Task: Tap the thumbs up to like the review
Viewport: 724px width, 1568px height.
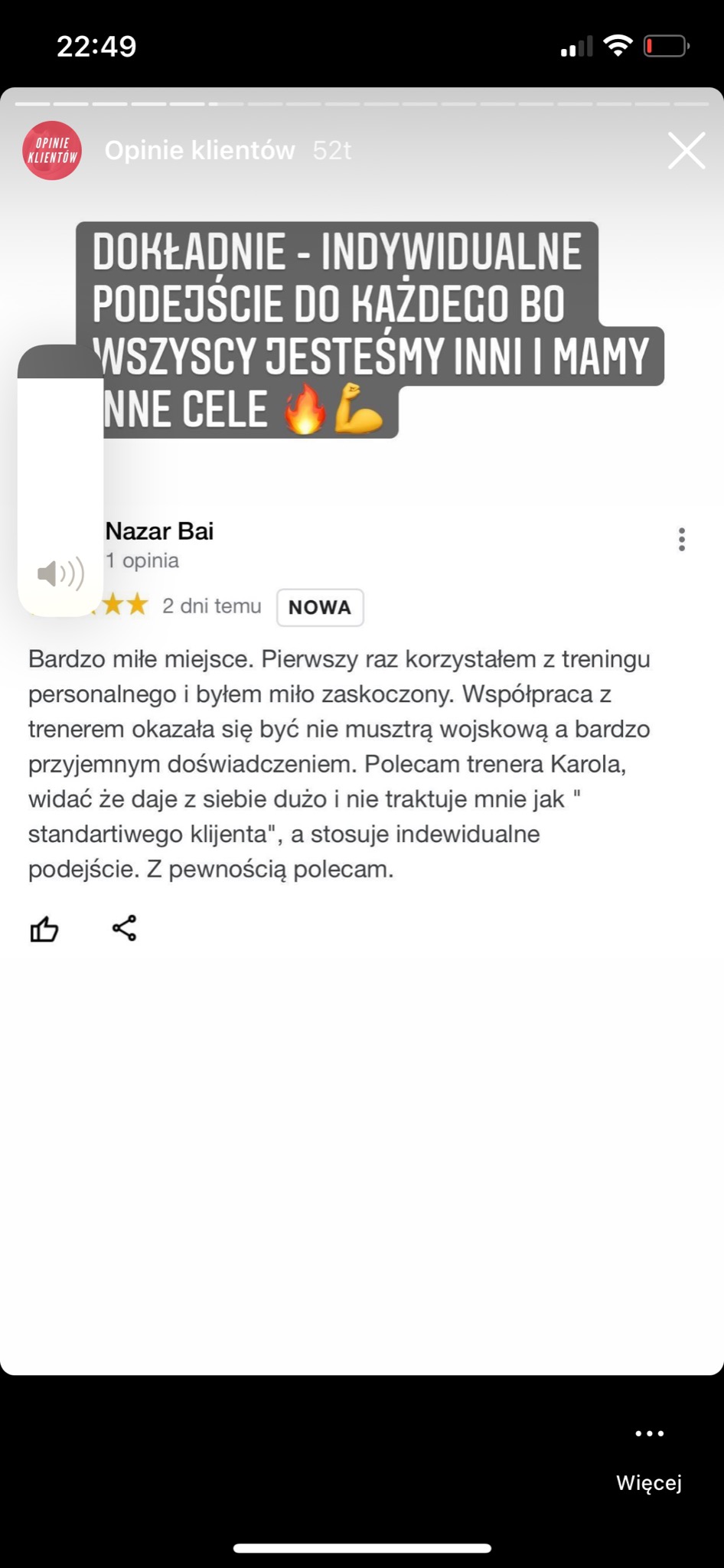Action: pos(44,929)
